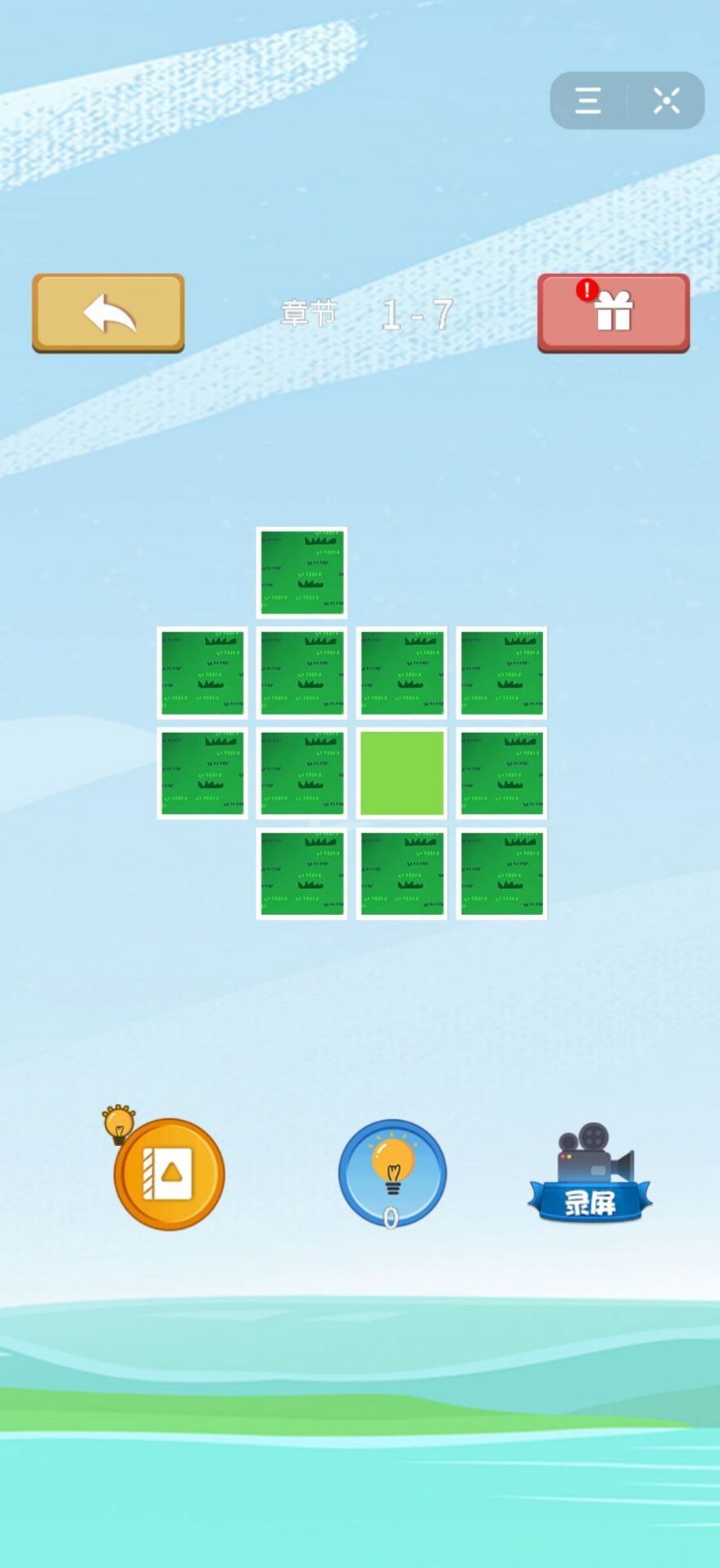This screenshot has width=720, height=1568.
Task: Tap the single grass tile in the top row
Action: tap(301, 572)
